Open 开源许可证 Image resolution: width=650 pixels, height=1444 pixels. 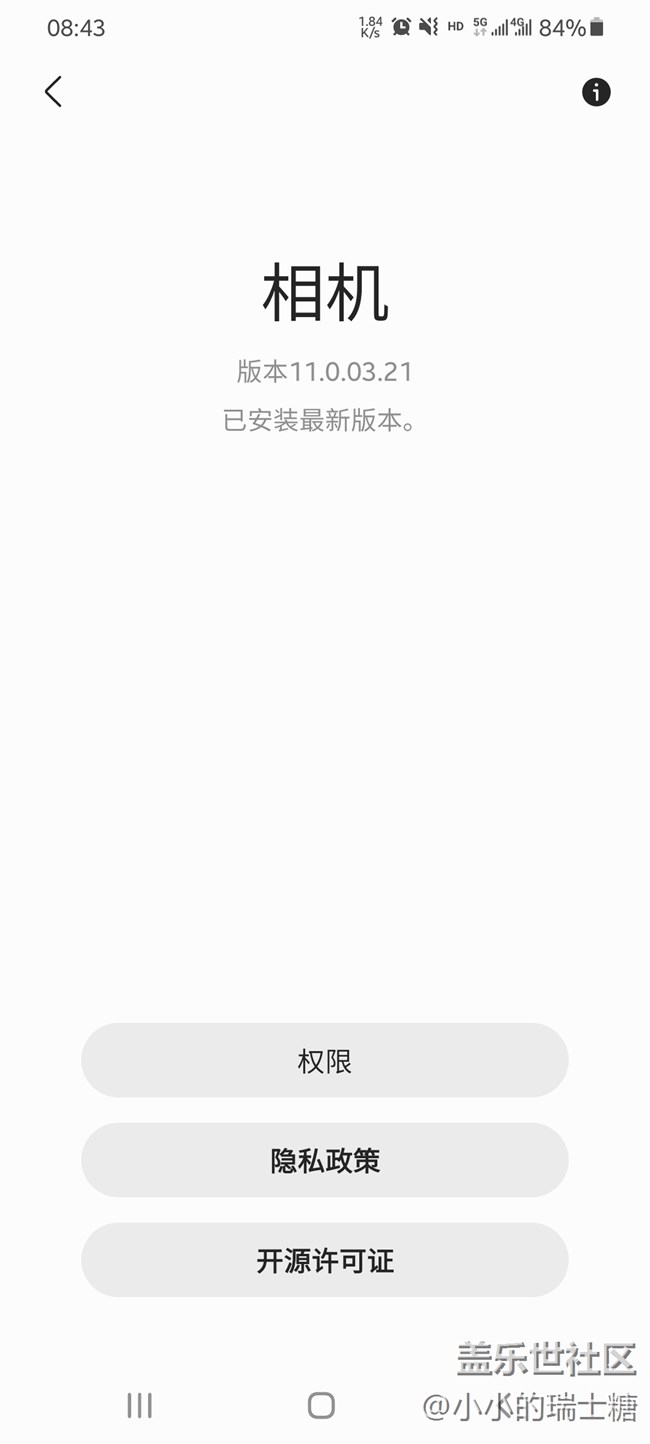click(x=325, y=1260)
